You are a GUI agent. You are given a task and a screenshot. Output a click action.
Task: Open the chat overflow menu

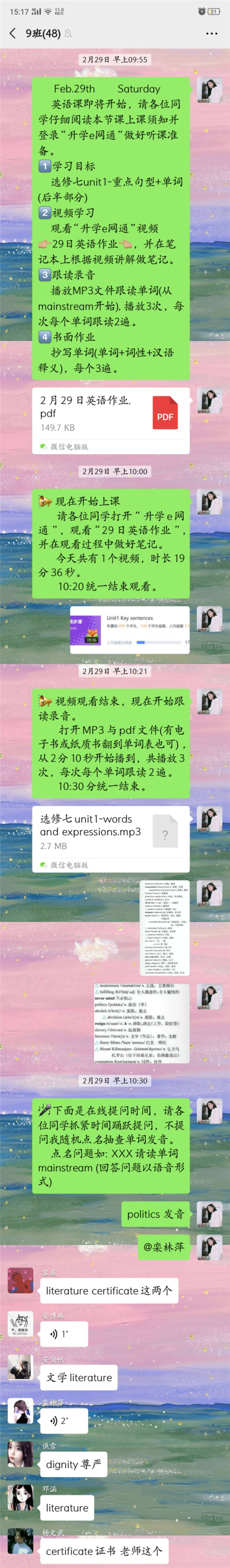click(211, 33)
